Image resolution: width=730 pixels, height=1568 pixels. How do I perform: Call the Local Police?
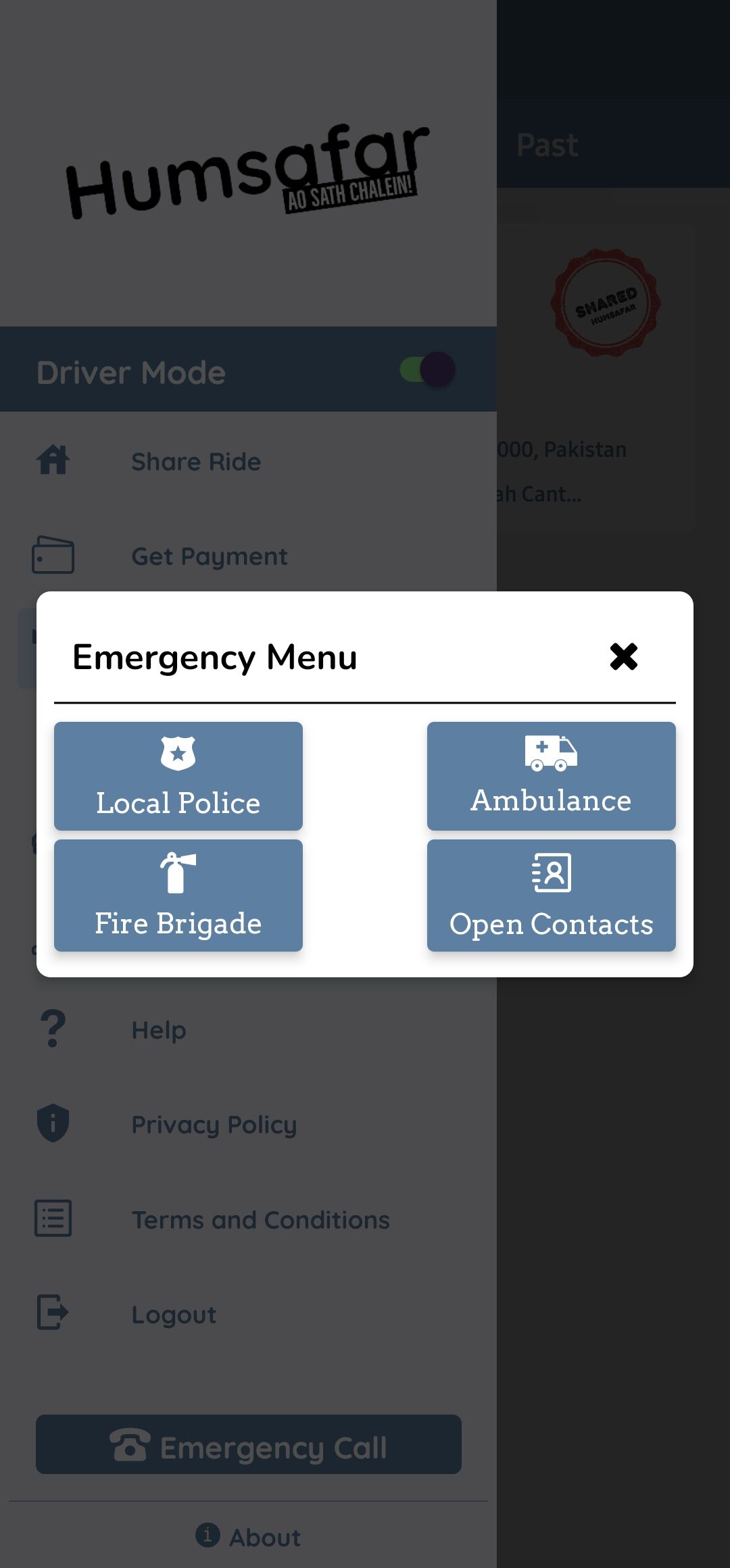178,776
